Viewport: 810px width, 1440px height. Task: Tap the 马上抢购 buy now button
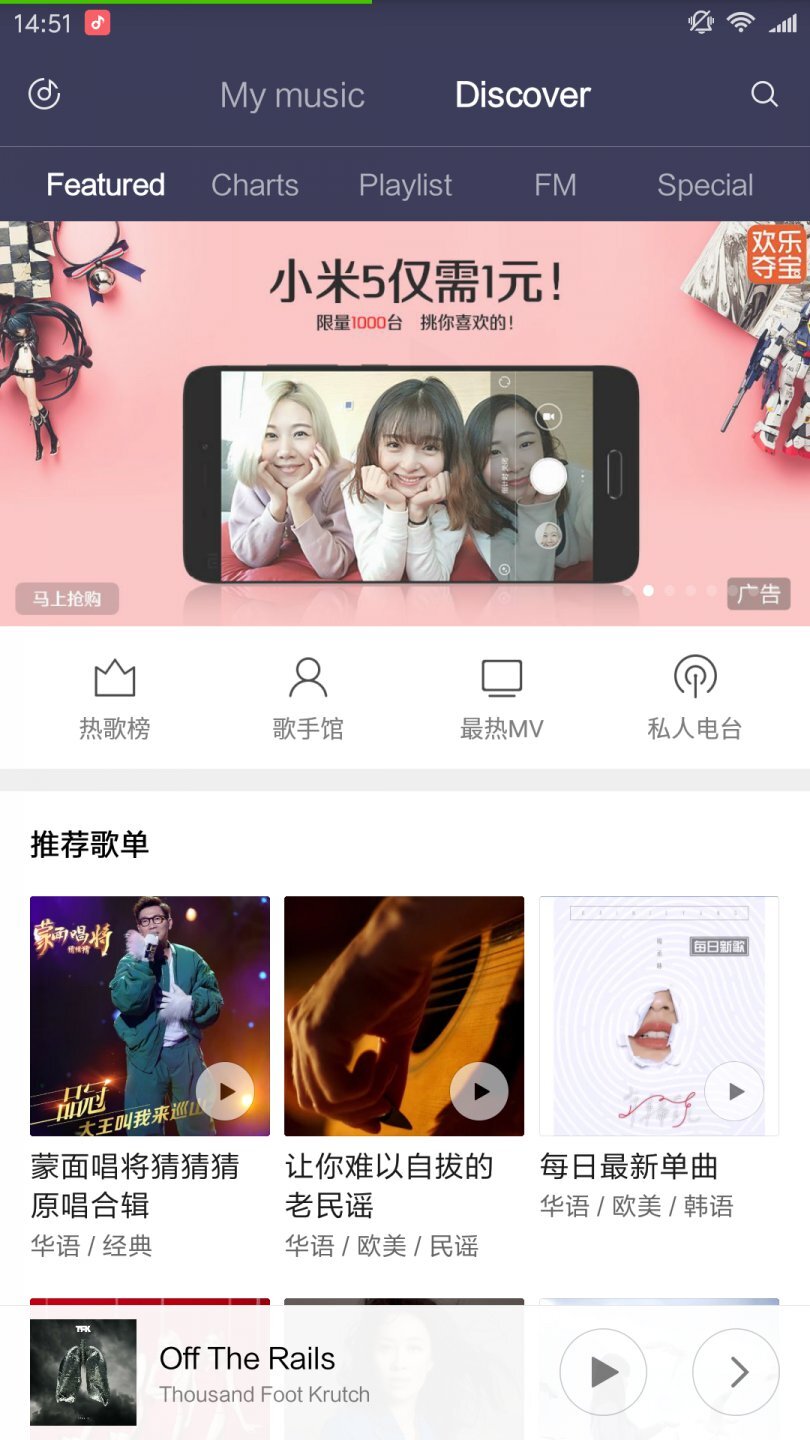[x=66, y=598]
